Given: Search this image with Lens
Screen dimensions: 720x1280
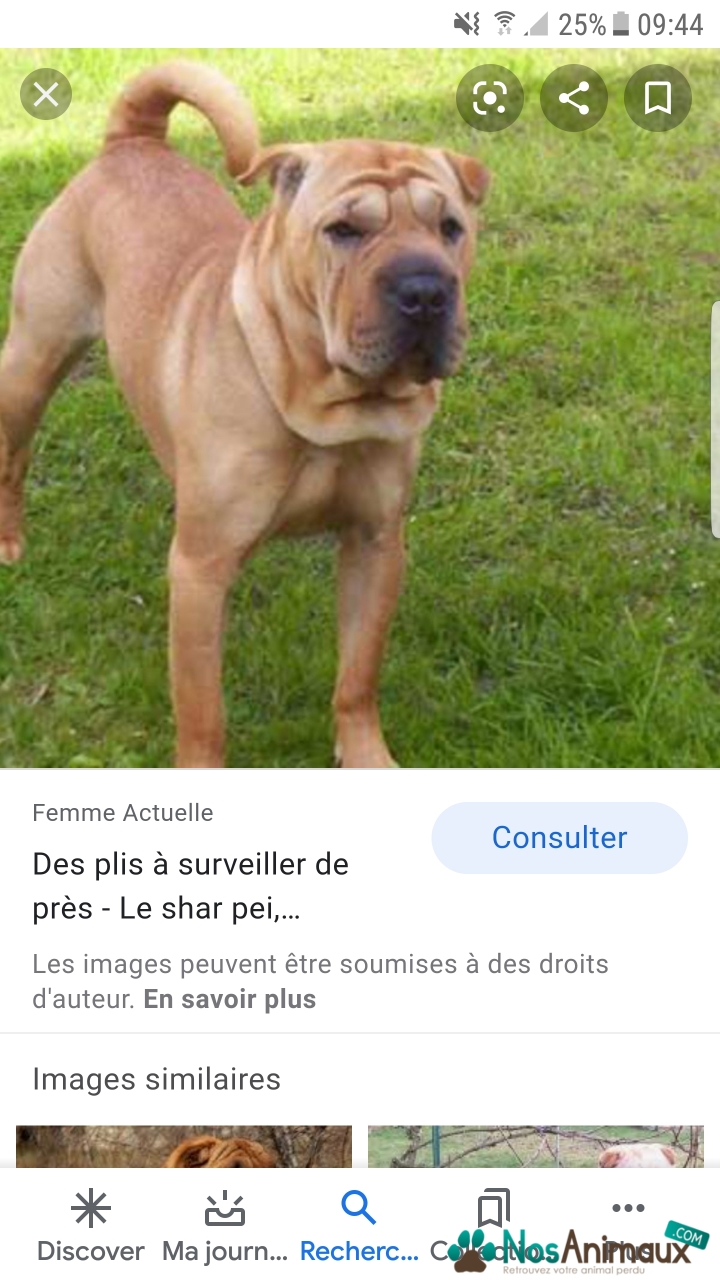Looking at the screenshot, I should tap(490, 98).
